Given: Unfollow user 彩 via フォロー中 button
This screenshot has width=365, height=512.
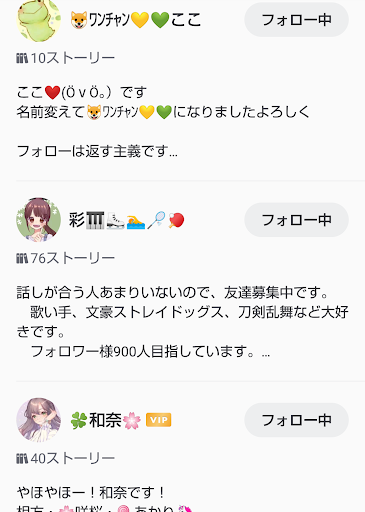Looking at the screenshot, I should tap(296, 220).
